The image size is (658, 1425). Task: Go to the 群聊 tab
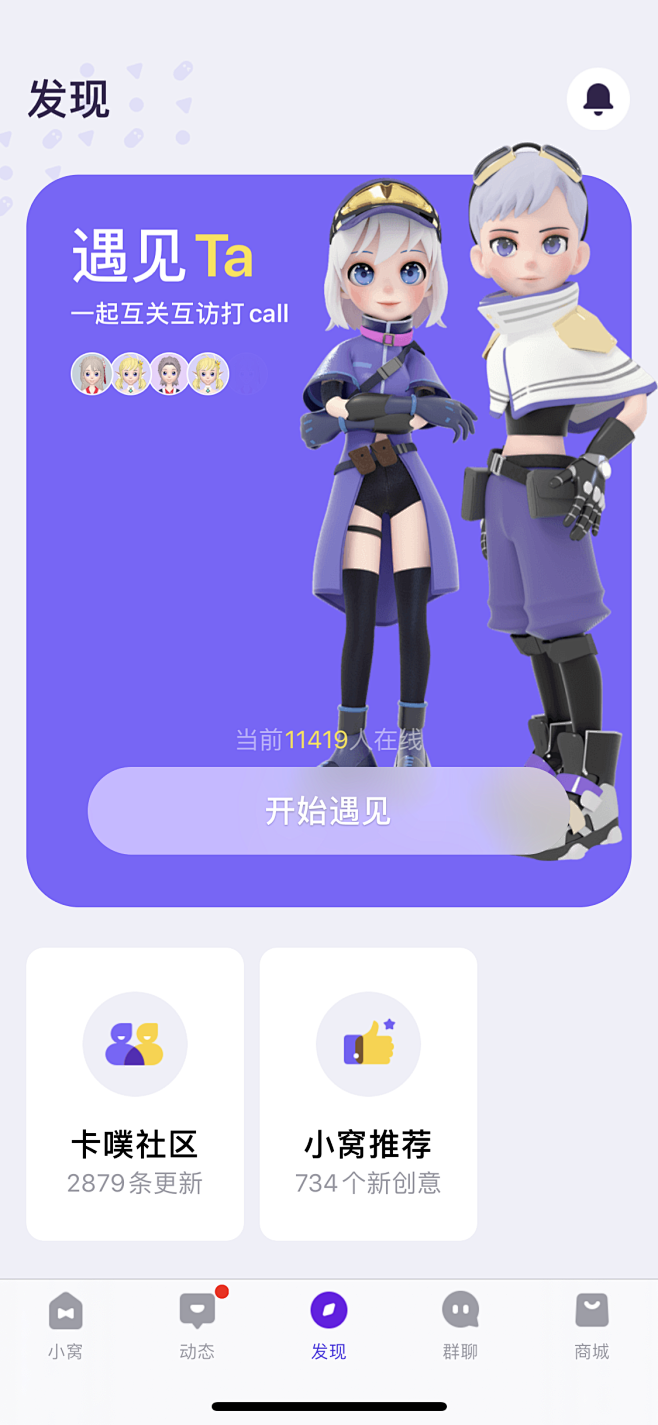click(460, 1324)
